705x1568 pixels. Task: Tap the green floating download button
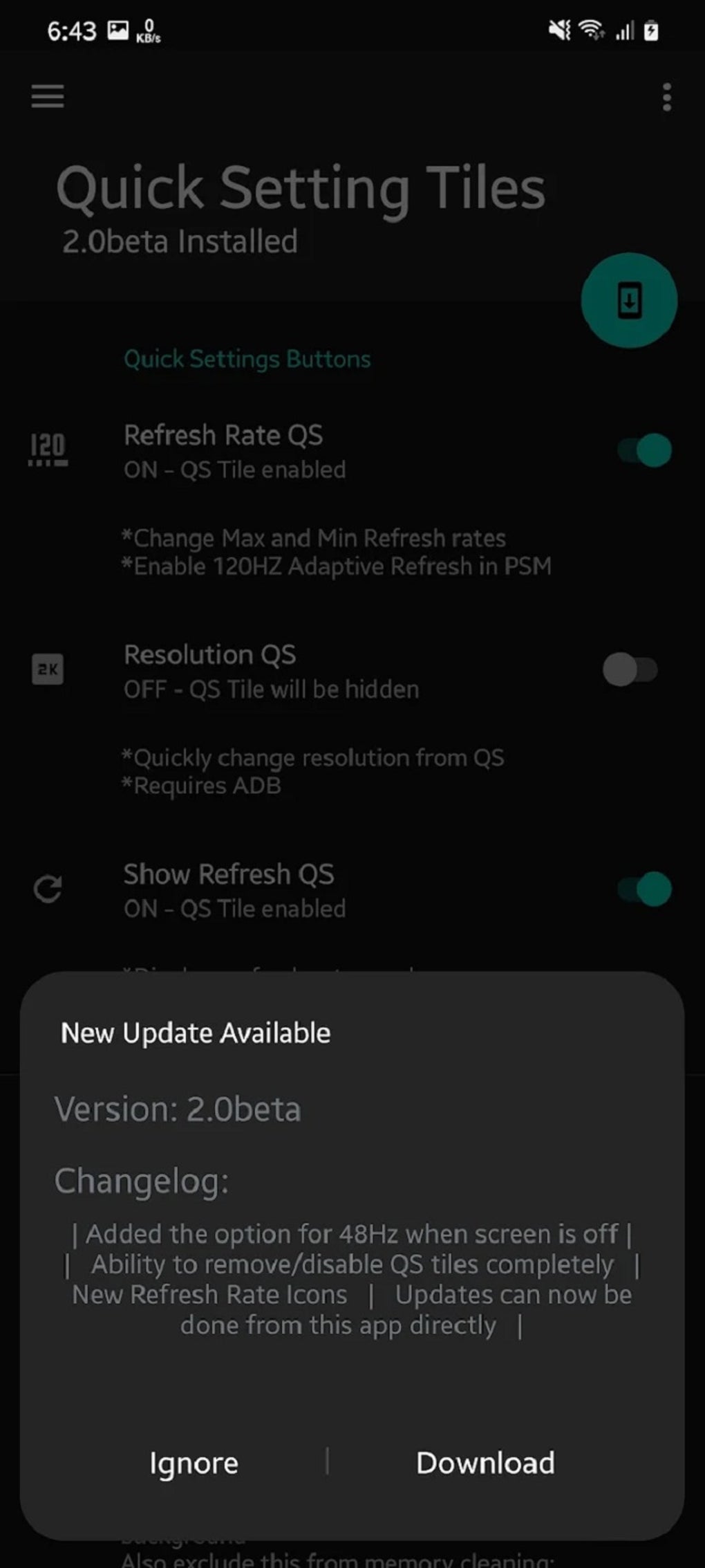[x=630, y=302]
